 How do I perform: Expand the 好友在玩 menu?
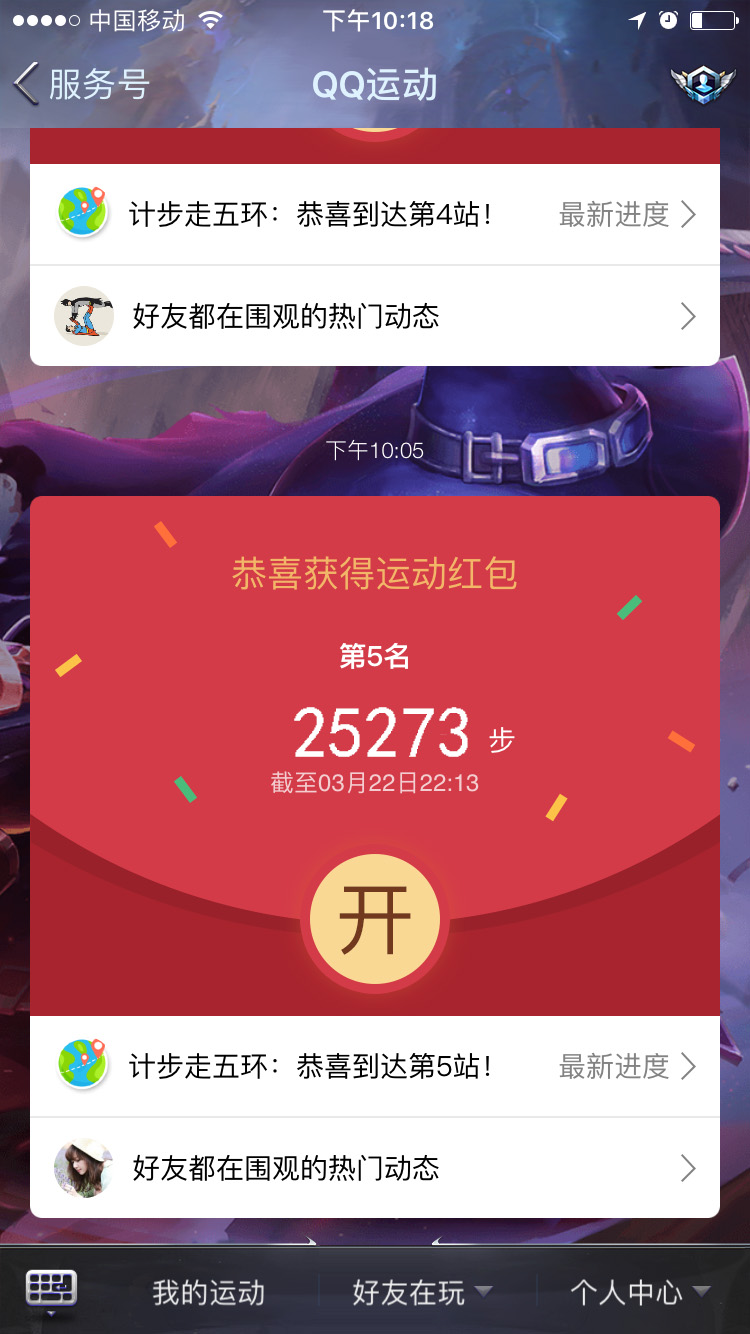pyautogui.click(x=422, y=1293)
